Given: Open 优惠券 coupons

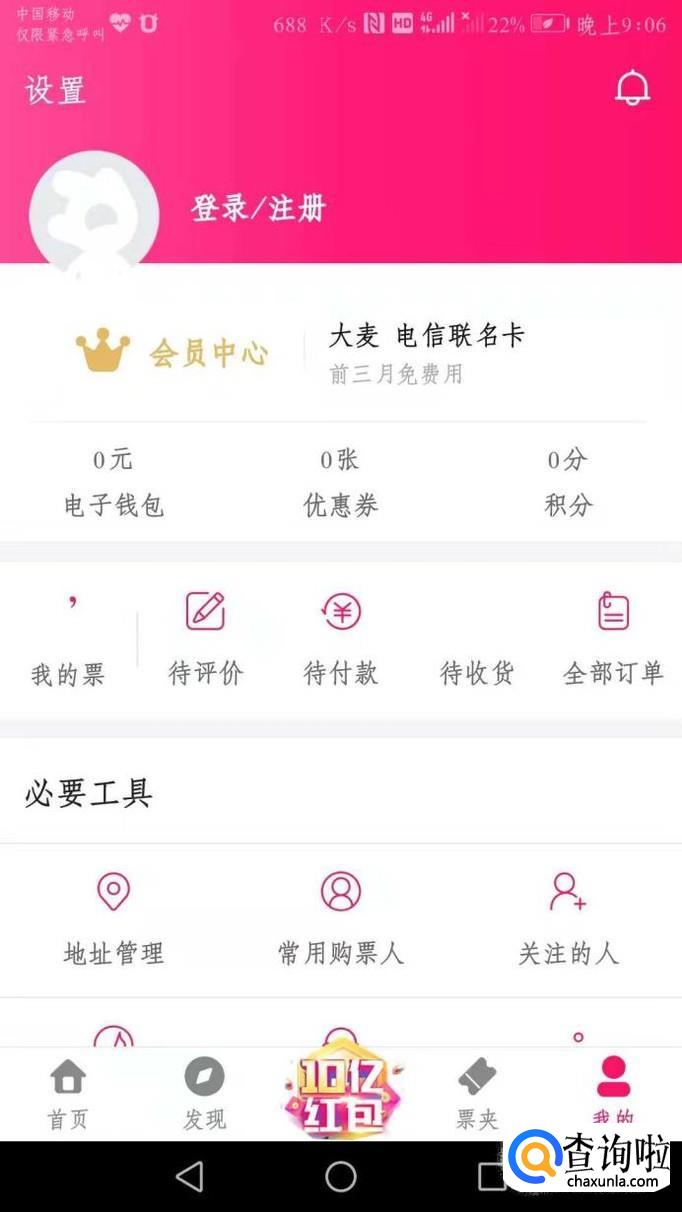Looking at the screenshot, I should pyautogui.click(x=340, y=483).
